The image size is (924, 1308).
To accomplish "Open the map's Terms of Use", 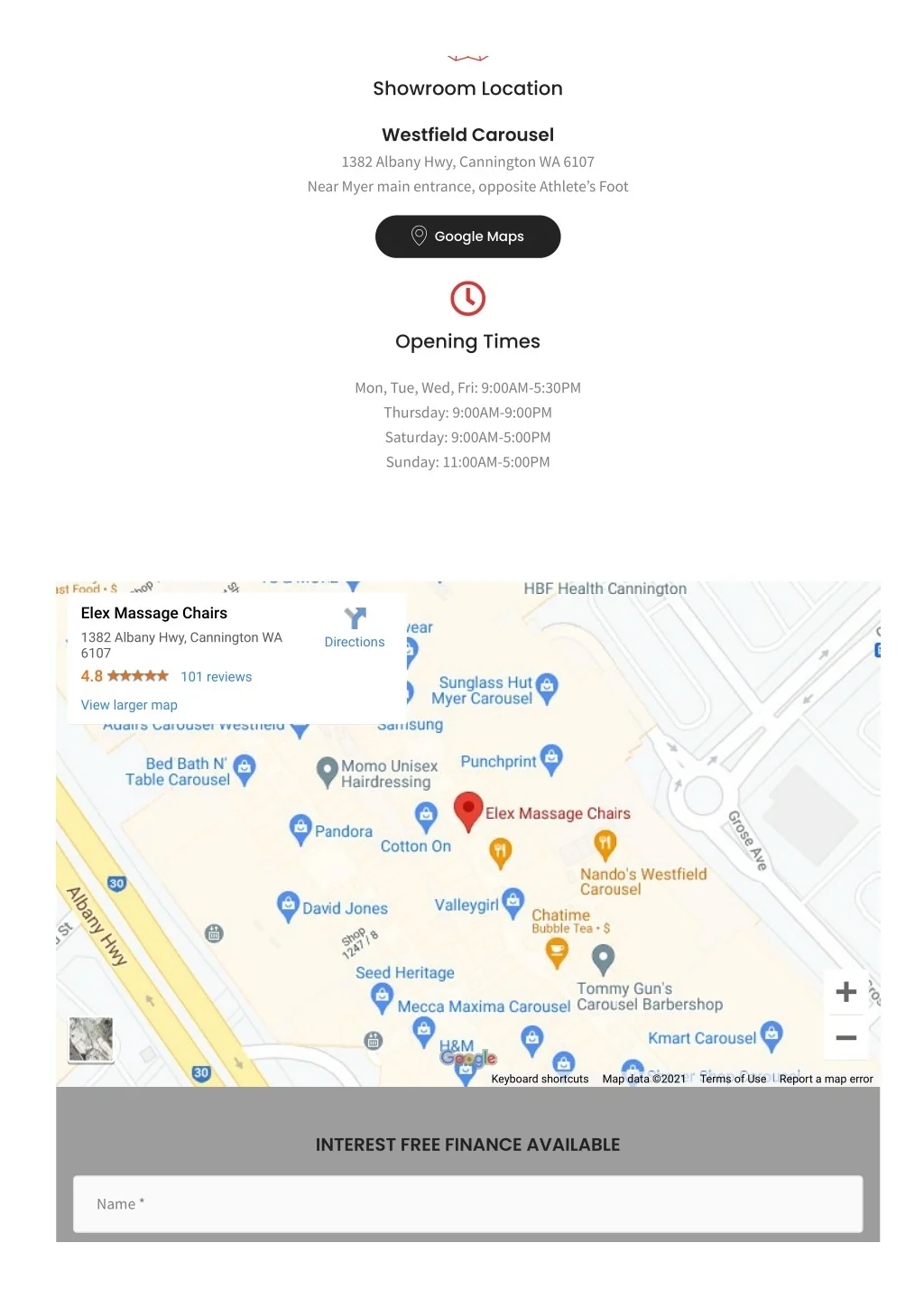I will [x=733, y=1079].
